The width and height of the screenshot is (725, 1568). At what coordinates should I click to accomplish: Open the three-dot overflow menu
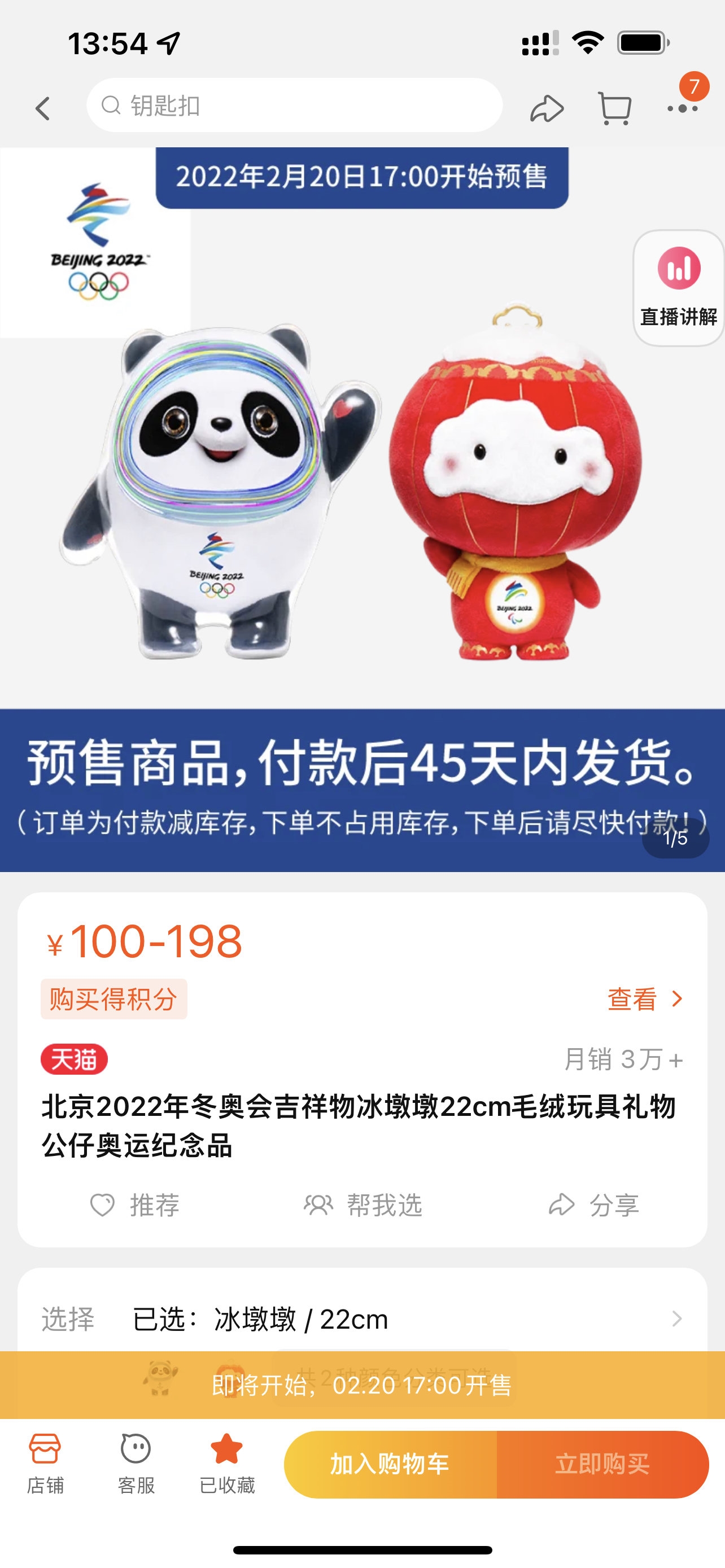[683, 108]
